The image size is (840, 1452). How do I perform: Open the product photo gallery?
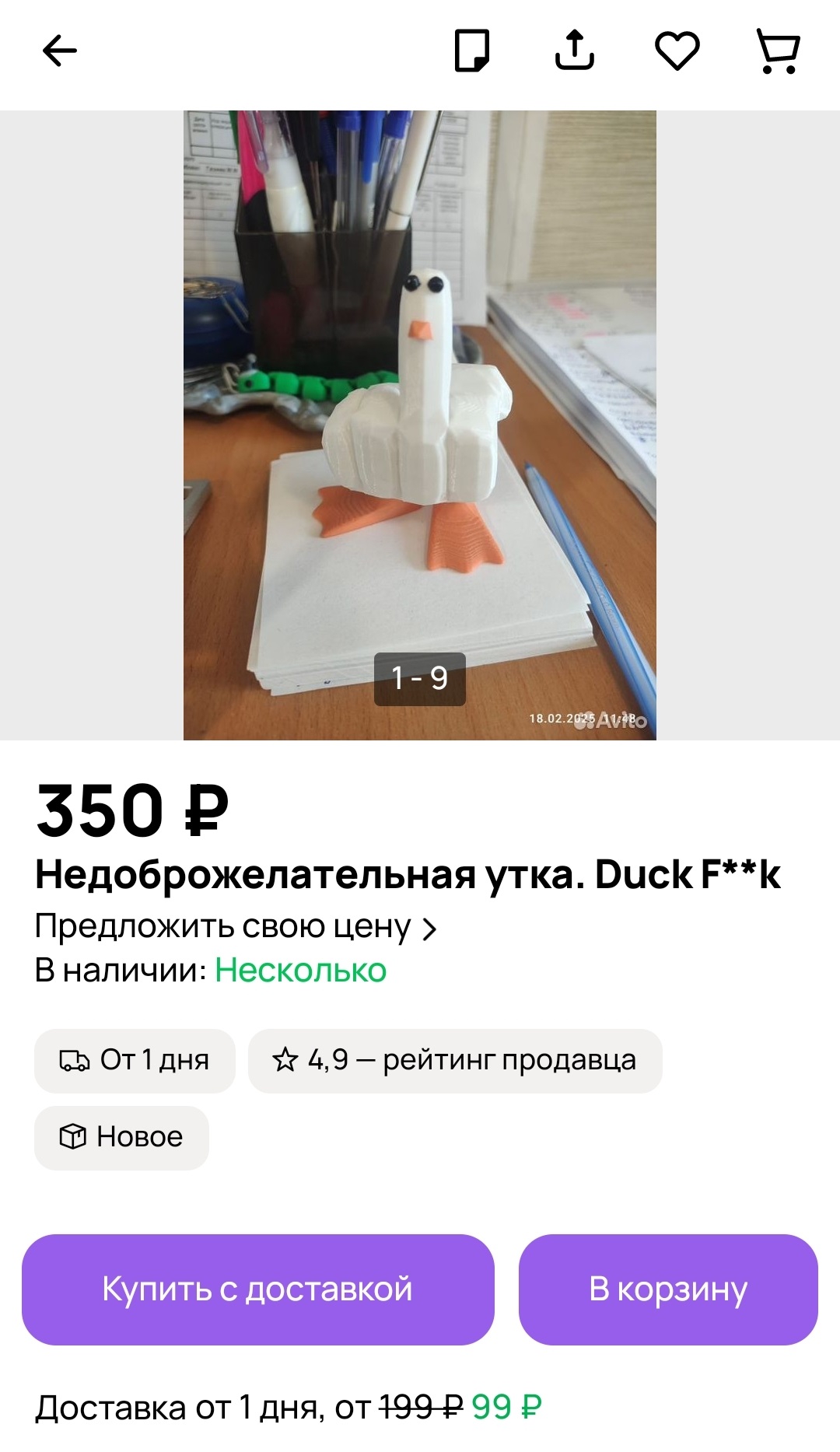pos(420,425)
